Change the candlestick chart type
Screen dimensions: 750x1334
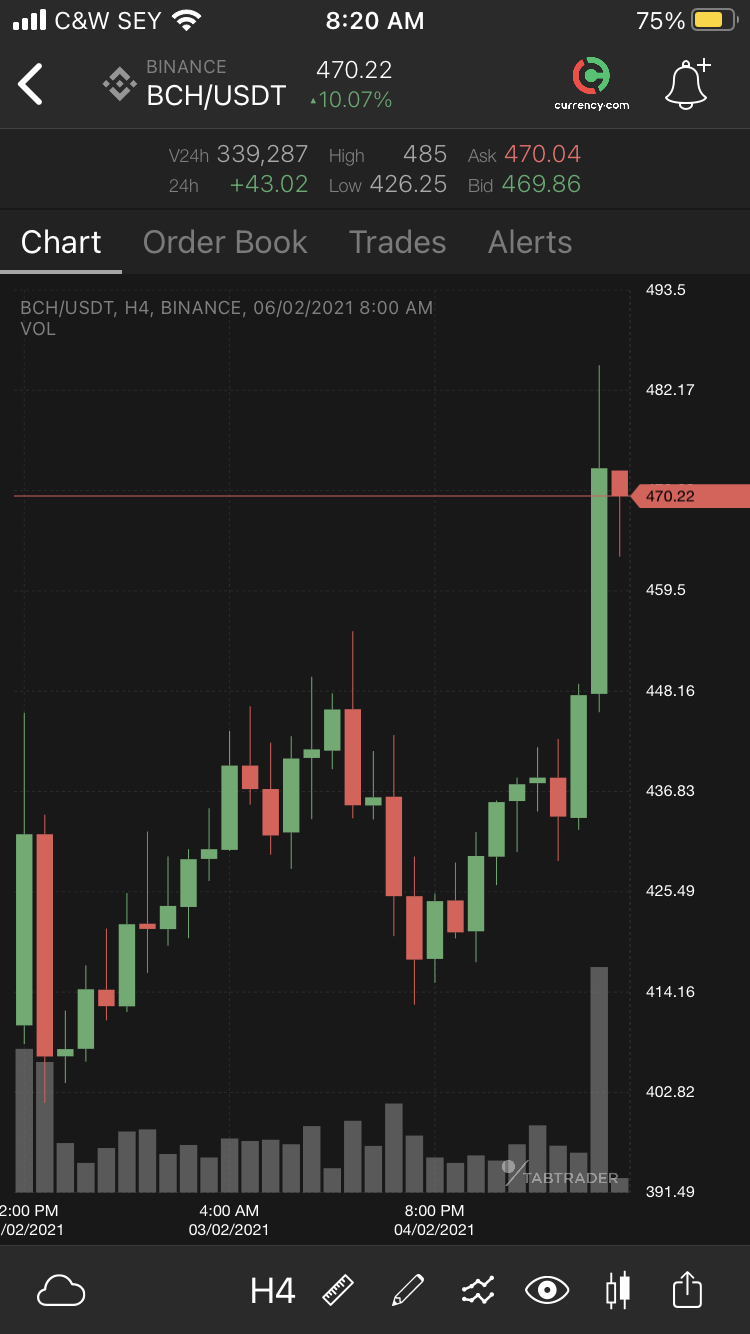pos(619,1290)
